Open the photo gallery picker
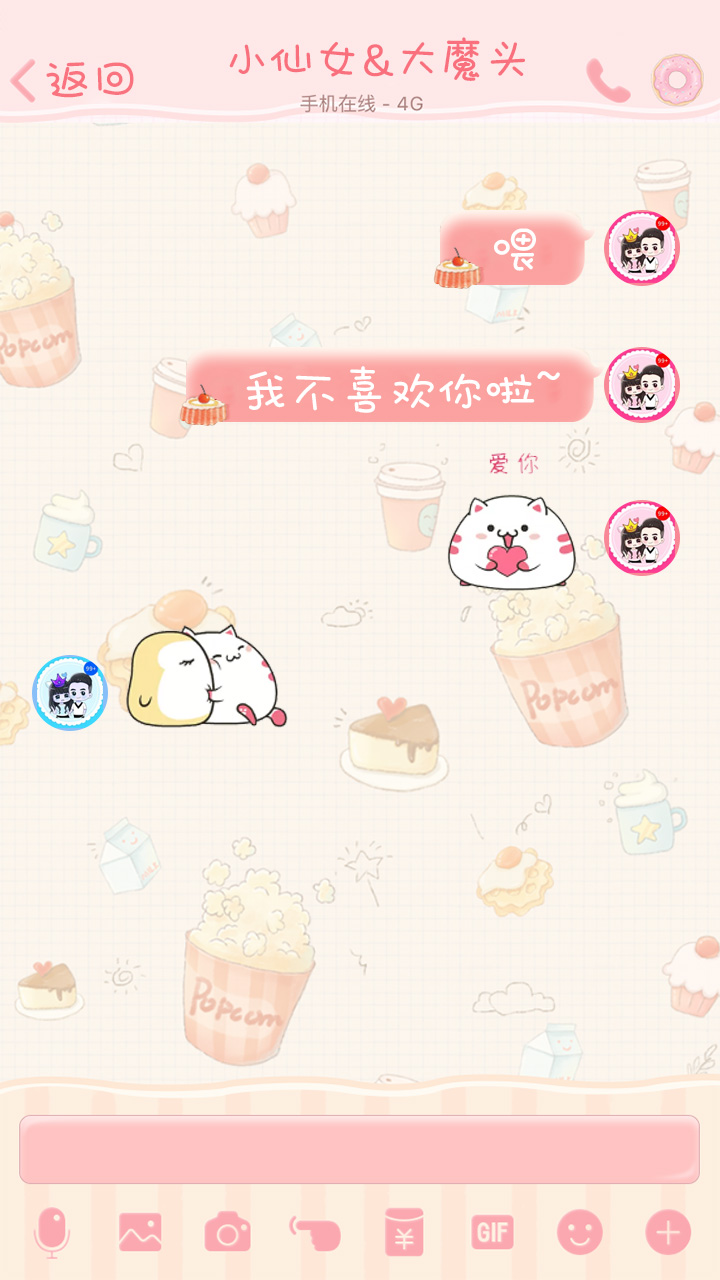This screenshot has height=1280, width=720. (x=140, y=1232)
